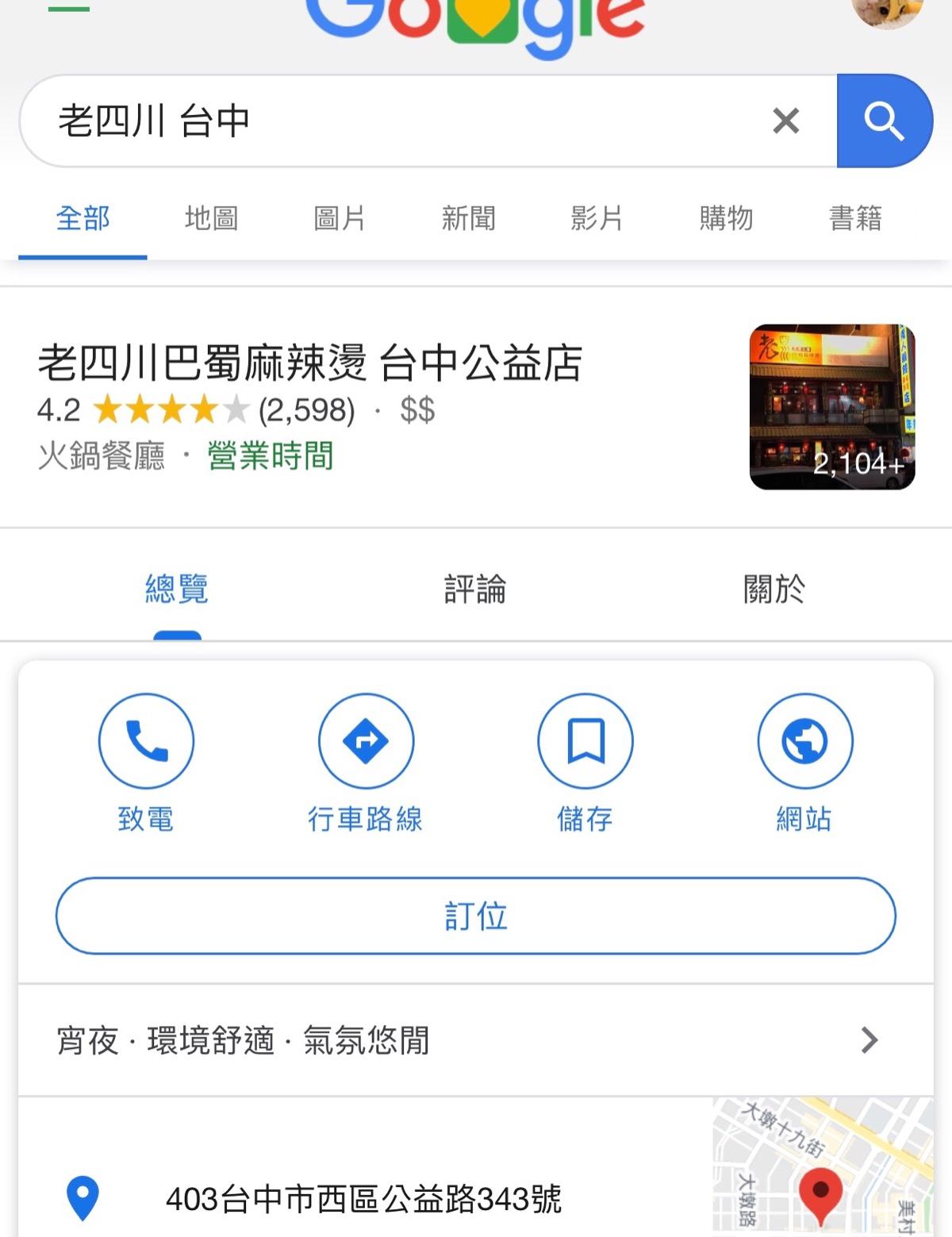Open the search field with 老四川 台中

pos(397,121)
